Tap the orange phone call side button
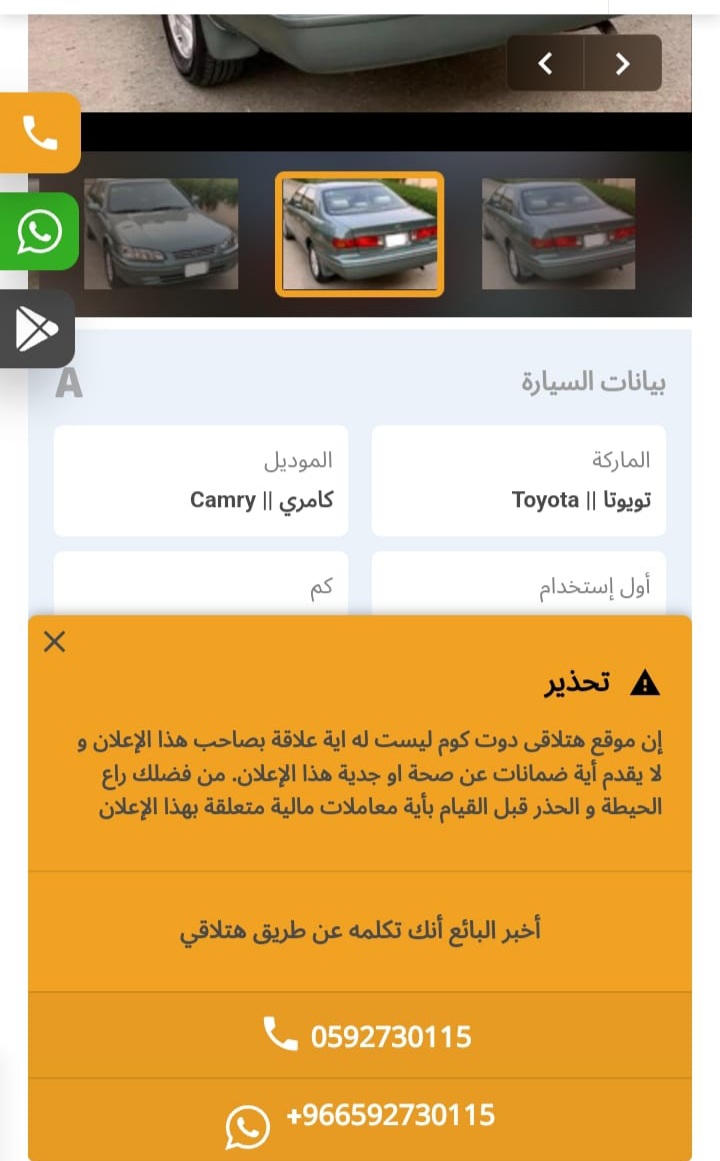 coord(39,133)
